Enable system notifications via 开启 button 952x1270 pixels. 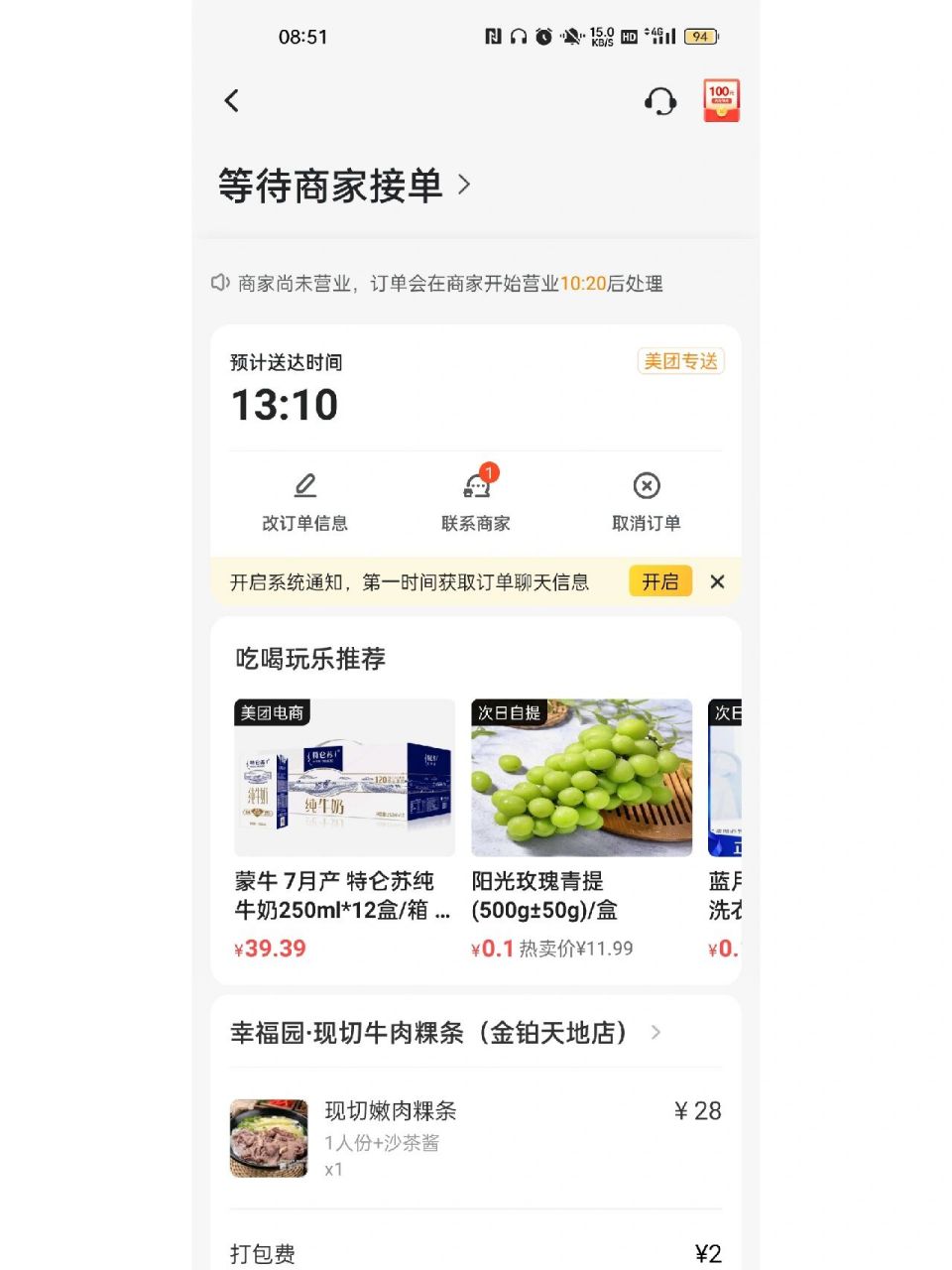click(659, 581)
